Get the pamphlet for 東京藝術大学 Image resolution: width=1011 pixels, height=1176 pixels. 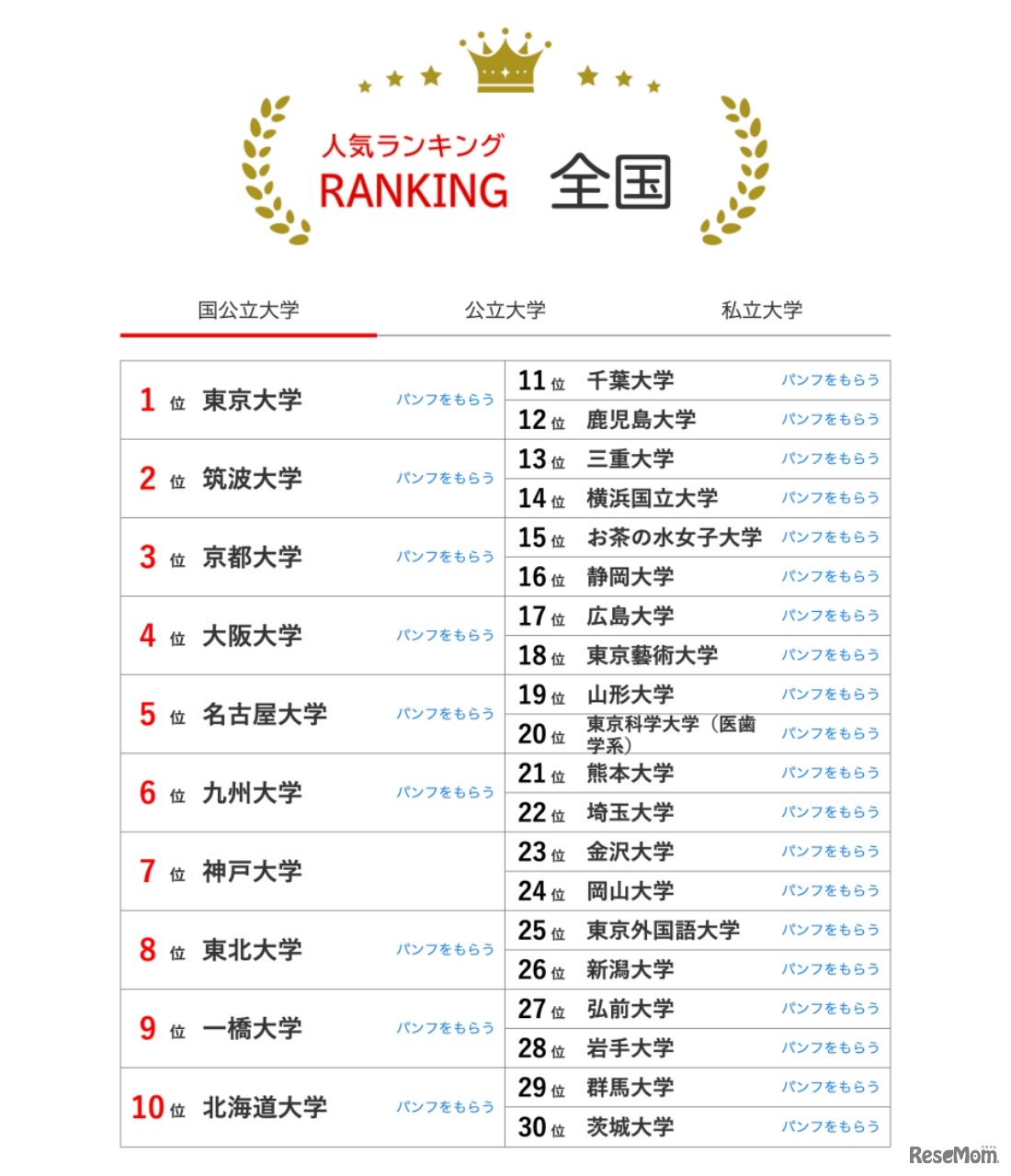tap(830, 654)
